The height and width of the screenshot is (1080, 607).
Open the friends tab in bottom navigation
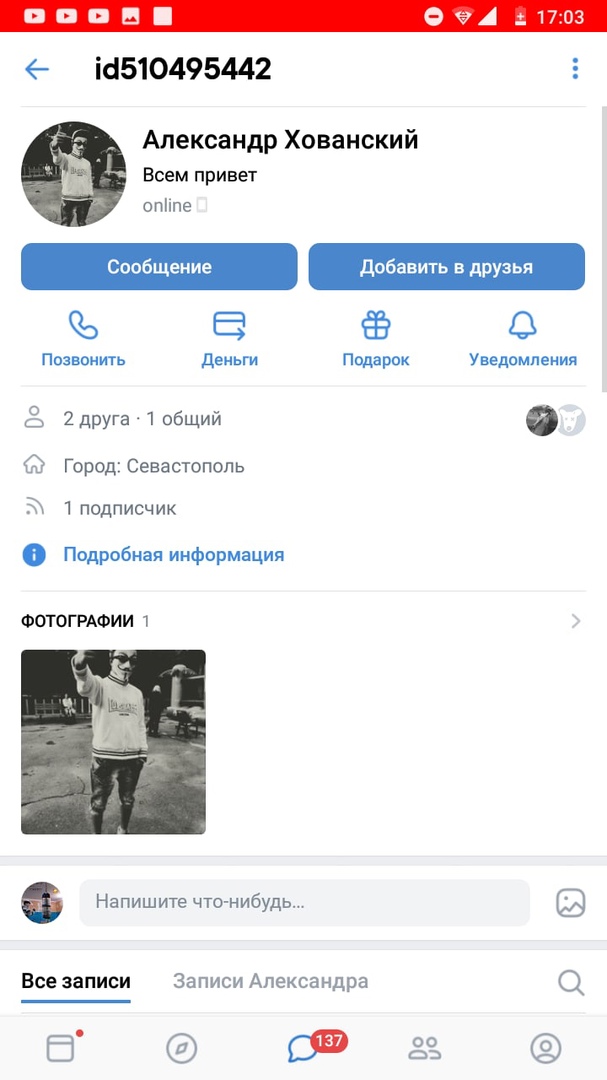pos(425,1047)
